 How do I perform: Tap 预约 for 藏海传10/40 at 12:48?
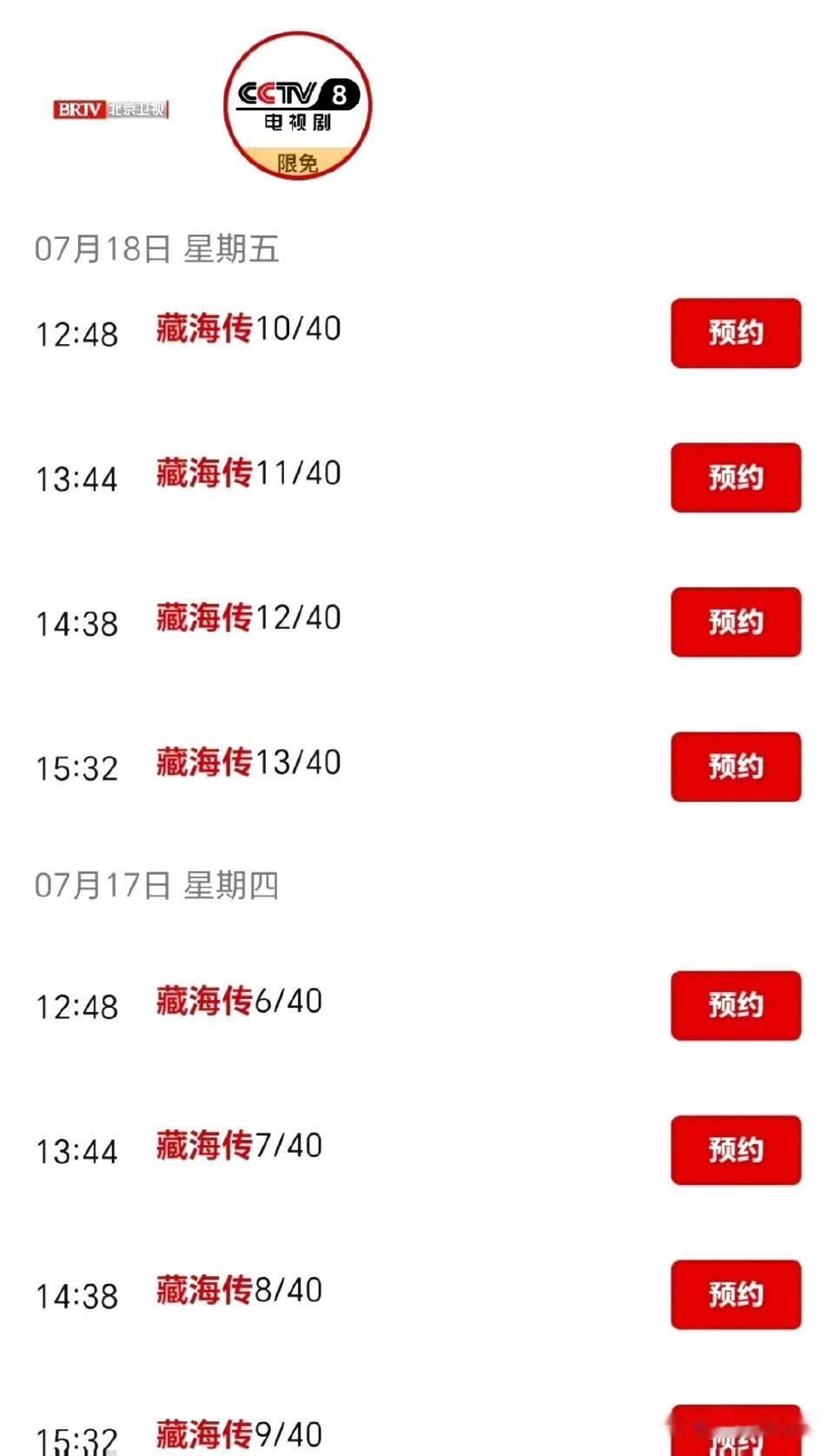coord(736,334)
